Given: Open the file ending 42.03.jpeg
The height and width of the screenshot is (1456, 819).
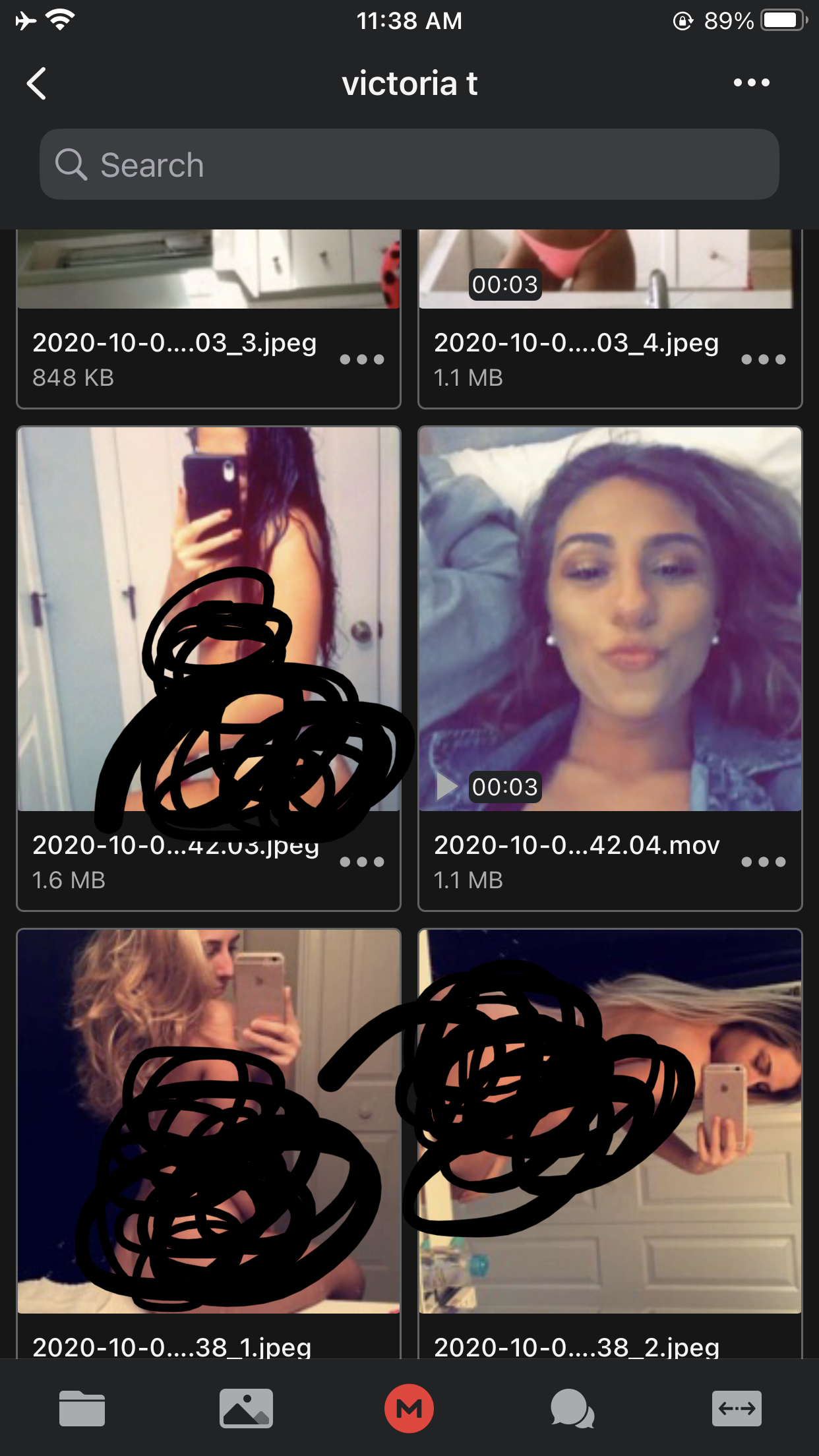Looking at the screenshot, I should point(208,669).
